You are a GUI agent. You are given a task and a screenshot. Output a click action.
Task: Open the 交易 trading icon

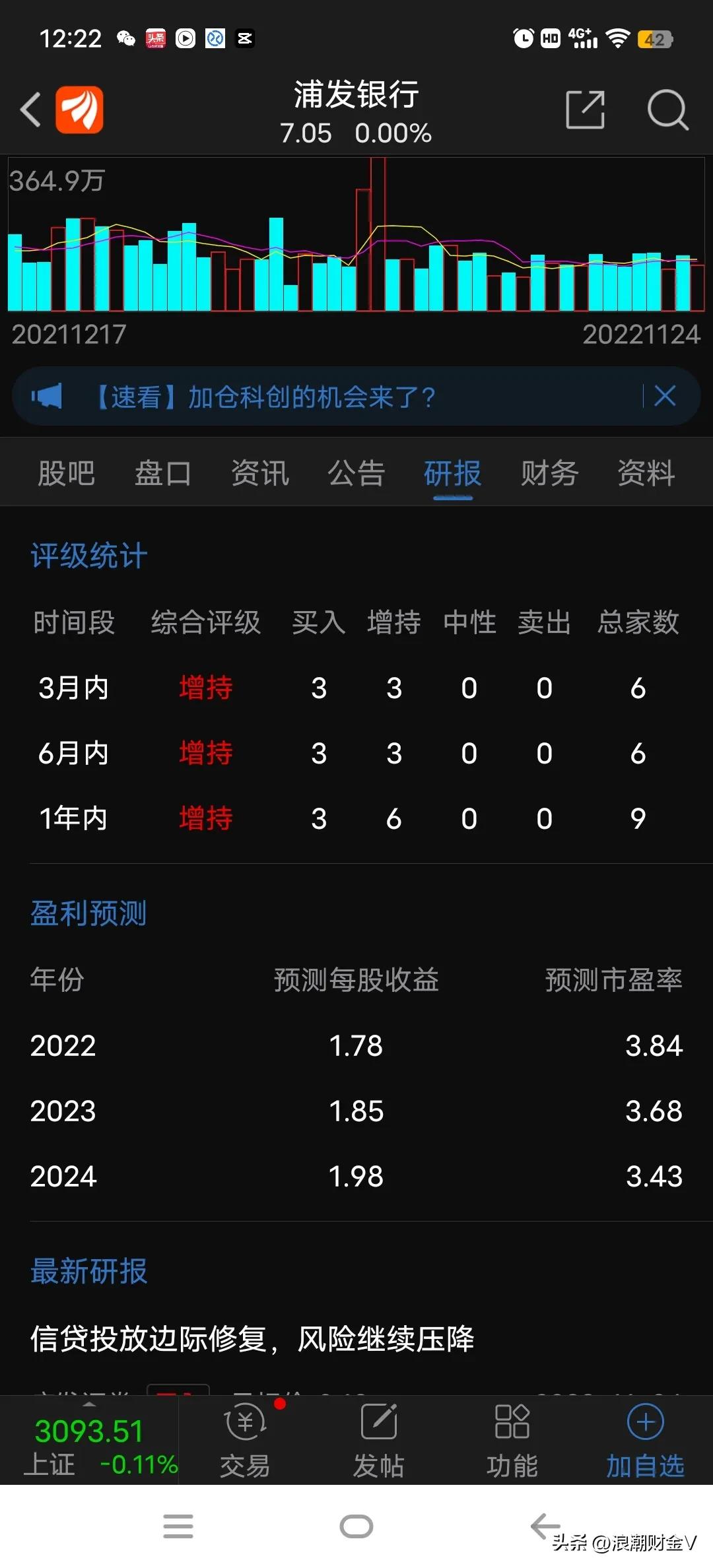pyautogui.click(x=244, y=1439)
